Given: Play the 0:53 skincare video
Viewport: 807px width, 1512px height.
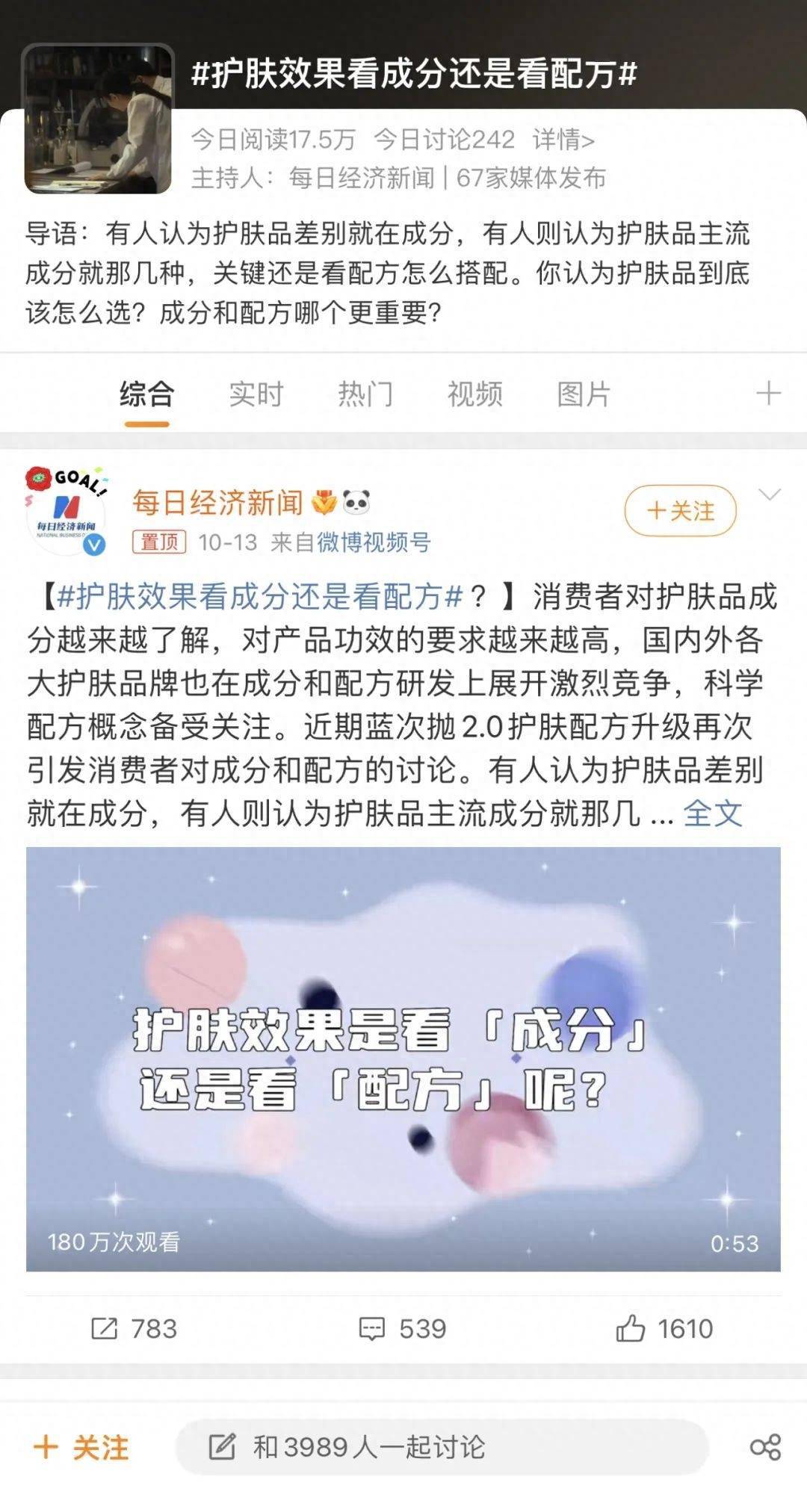Looking at the screenshot, I should [x=403, y=1059].
